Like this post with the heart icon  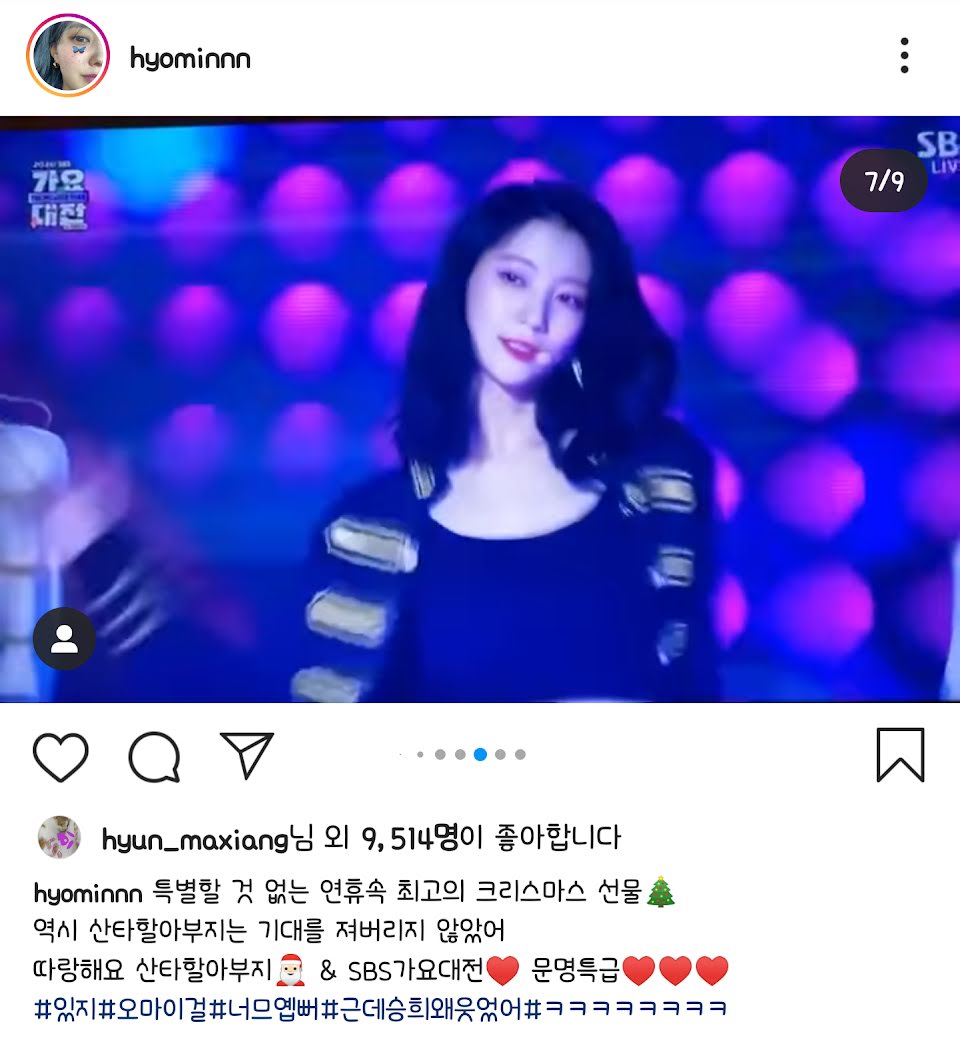[61, 756]
